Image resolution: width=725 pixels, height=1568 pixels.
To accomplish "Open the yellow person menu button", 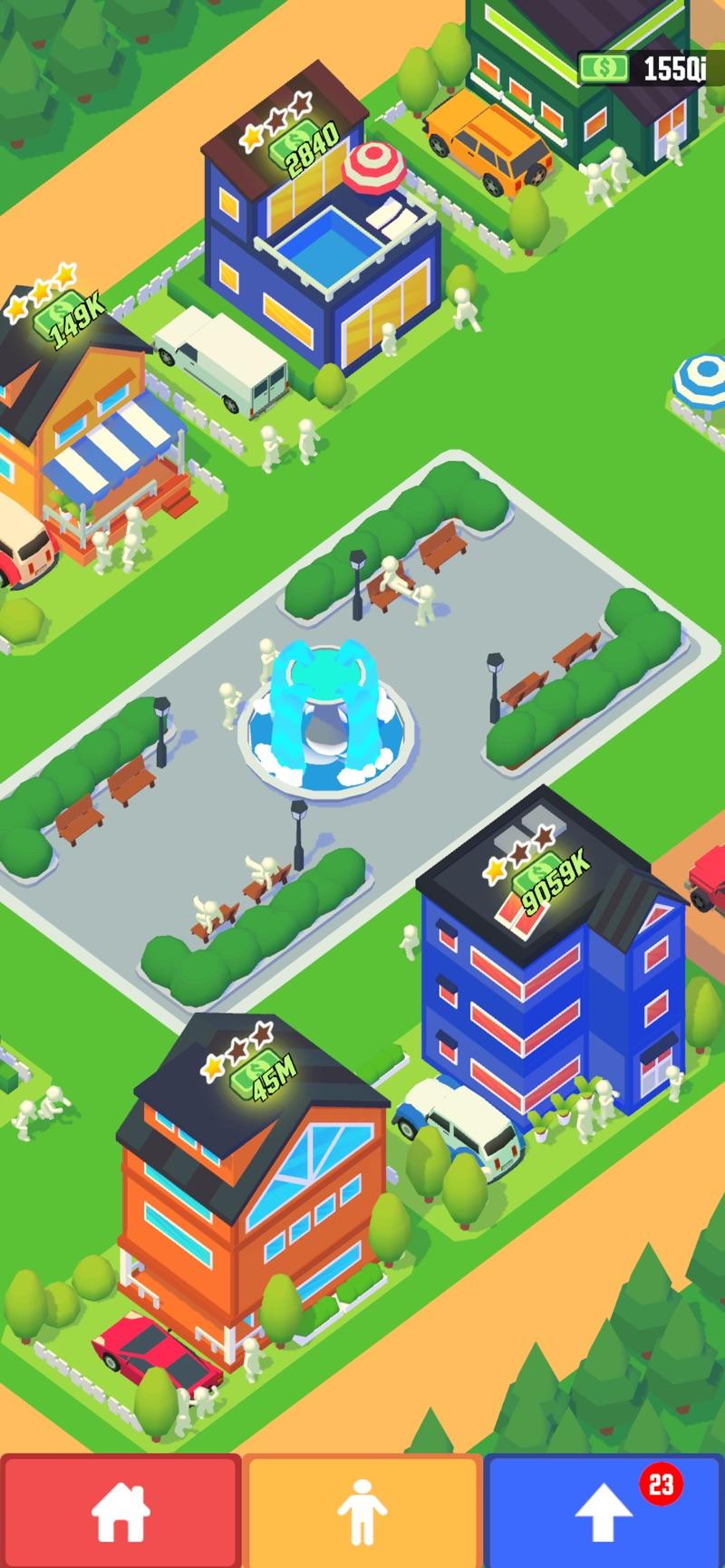I will point(362,1511).
